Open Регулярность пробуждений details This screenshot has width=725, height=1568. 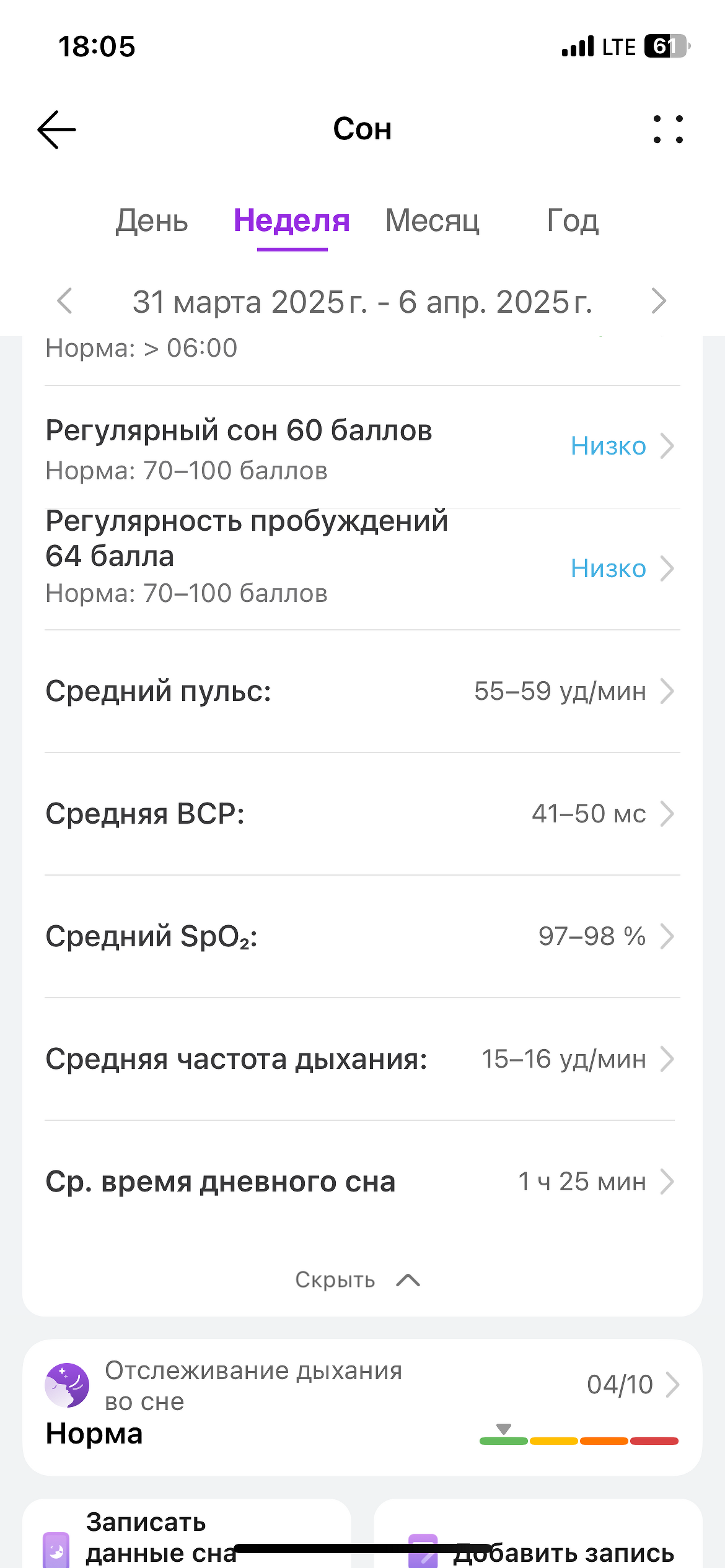[x=362, y=568]
